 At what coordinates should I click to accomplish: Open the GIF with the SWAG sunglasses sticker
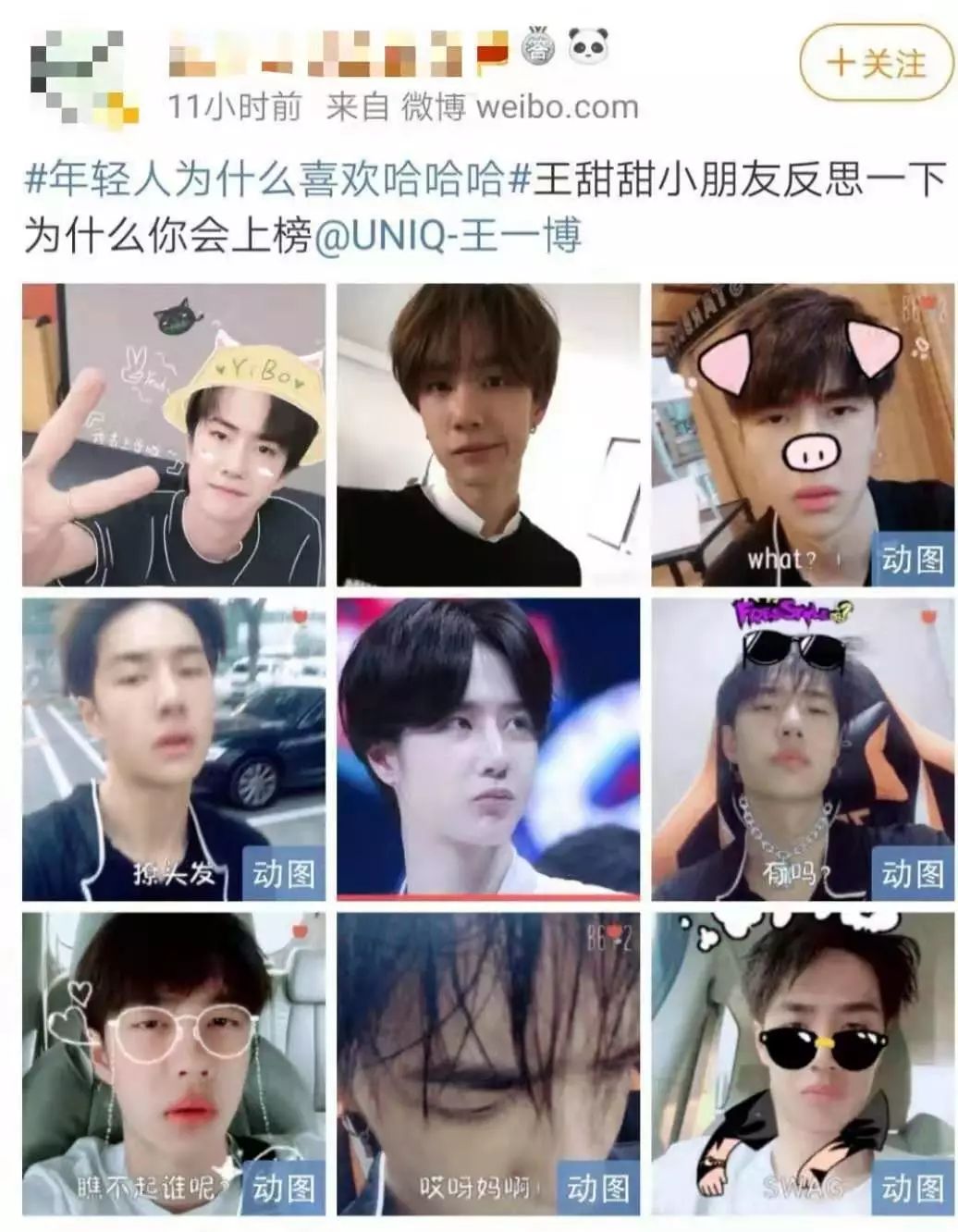[802, 1064]
